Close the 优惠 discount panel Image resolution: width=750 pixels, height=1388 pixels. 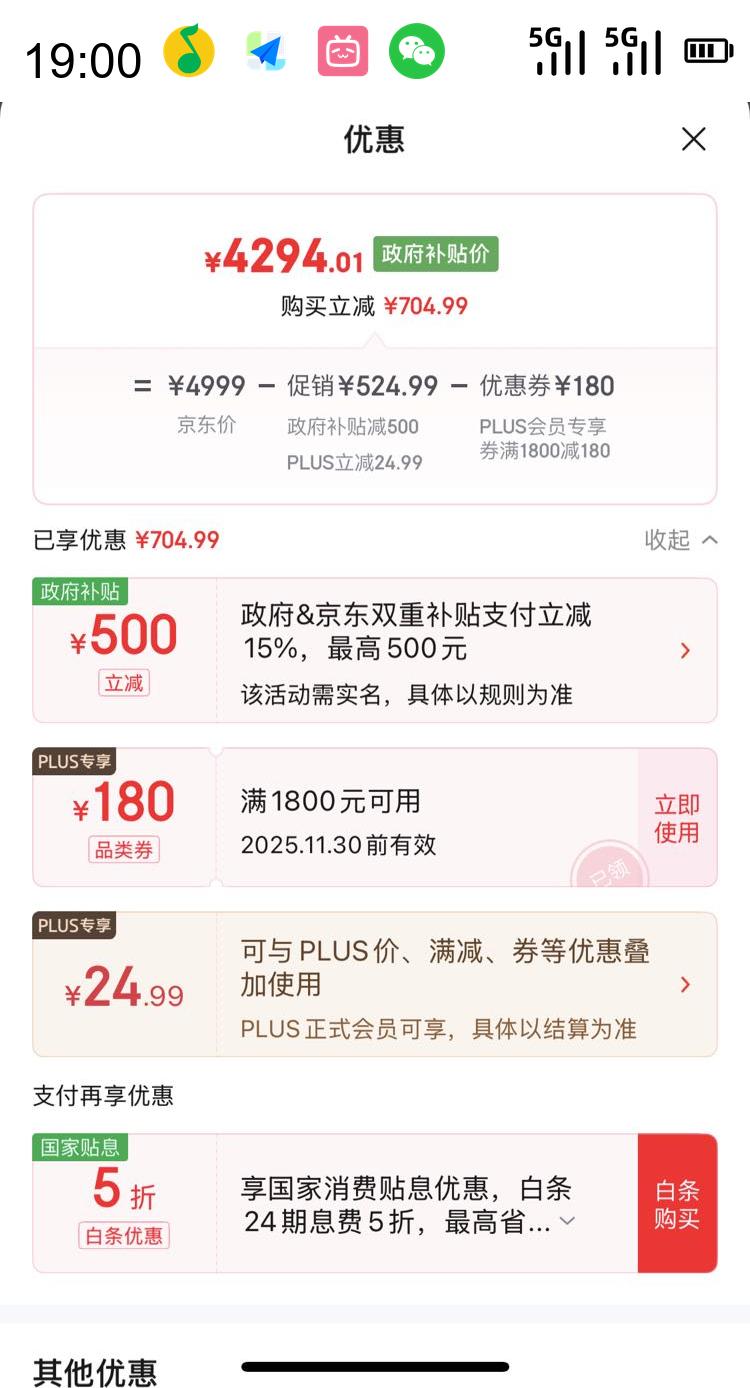click(693, 139)
